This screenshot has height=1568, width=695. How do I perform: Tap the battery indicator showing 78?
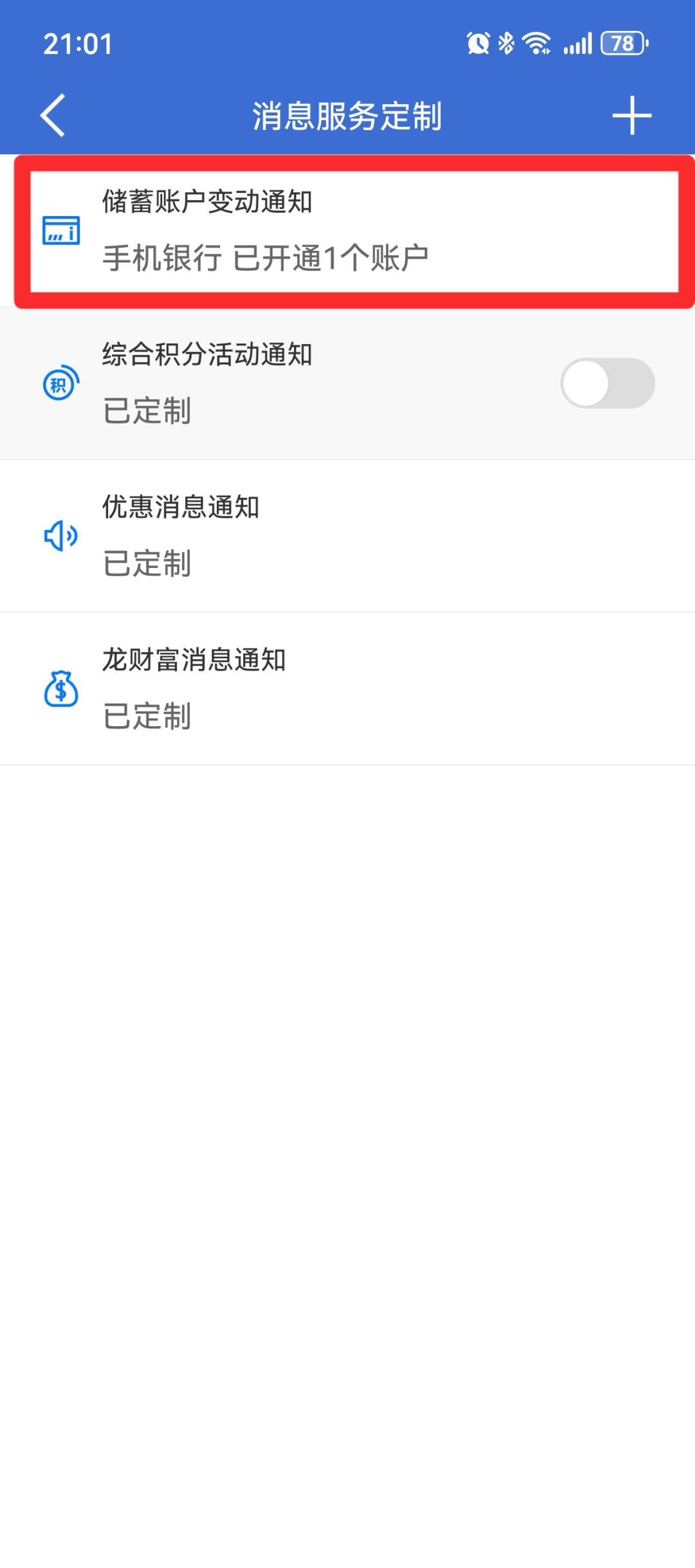(x=622, y=42)
